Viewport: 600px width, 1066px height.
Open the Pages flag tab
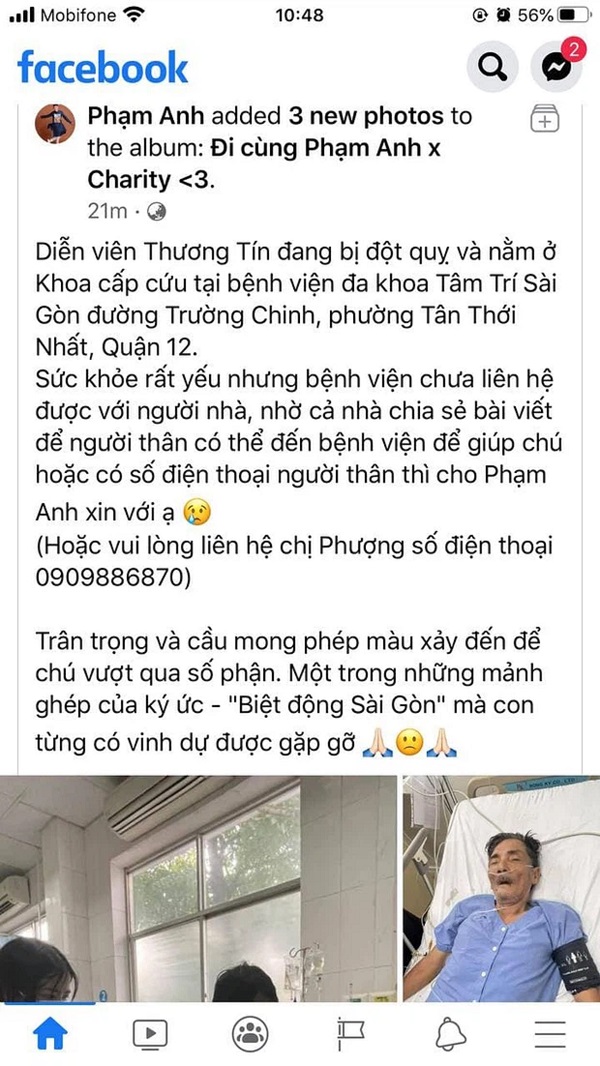pyautogui.click(x=350, y=1032)
